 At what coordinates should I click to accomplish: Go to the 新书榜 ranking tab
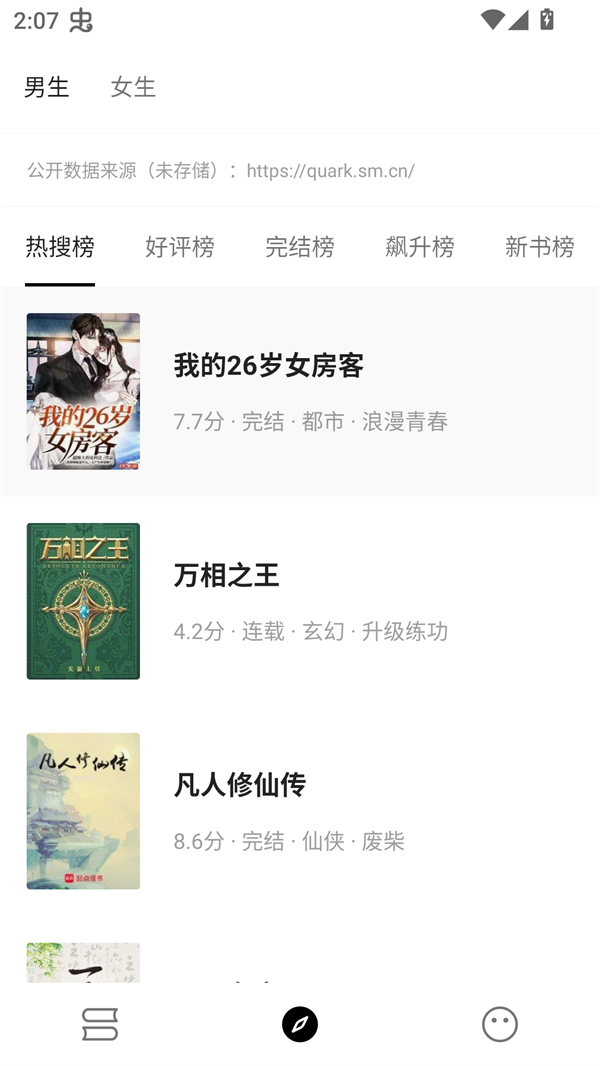click(x=540, y=247)
